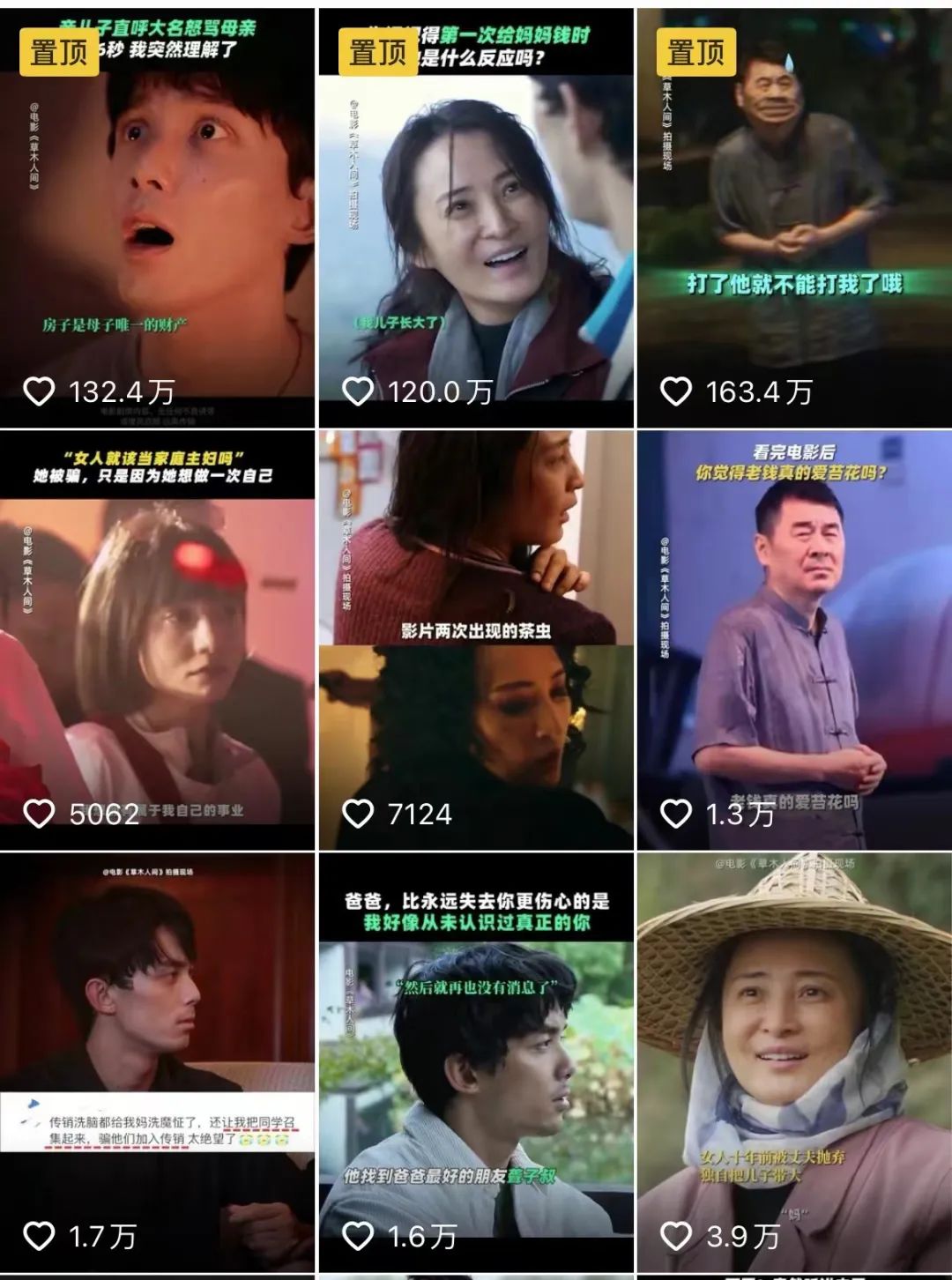Play the video with 1.7万 likes
The image size is (952, 1280).
coord(157,1062)
